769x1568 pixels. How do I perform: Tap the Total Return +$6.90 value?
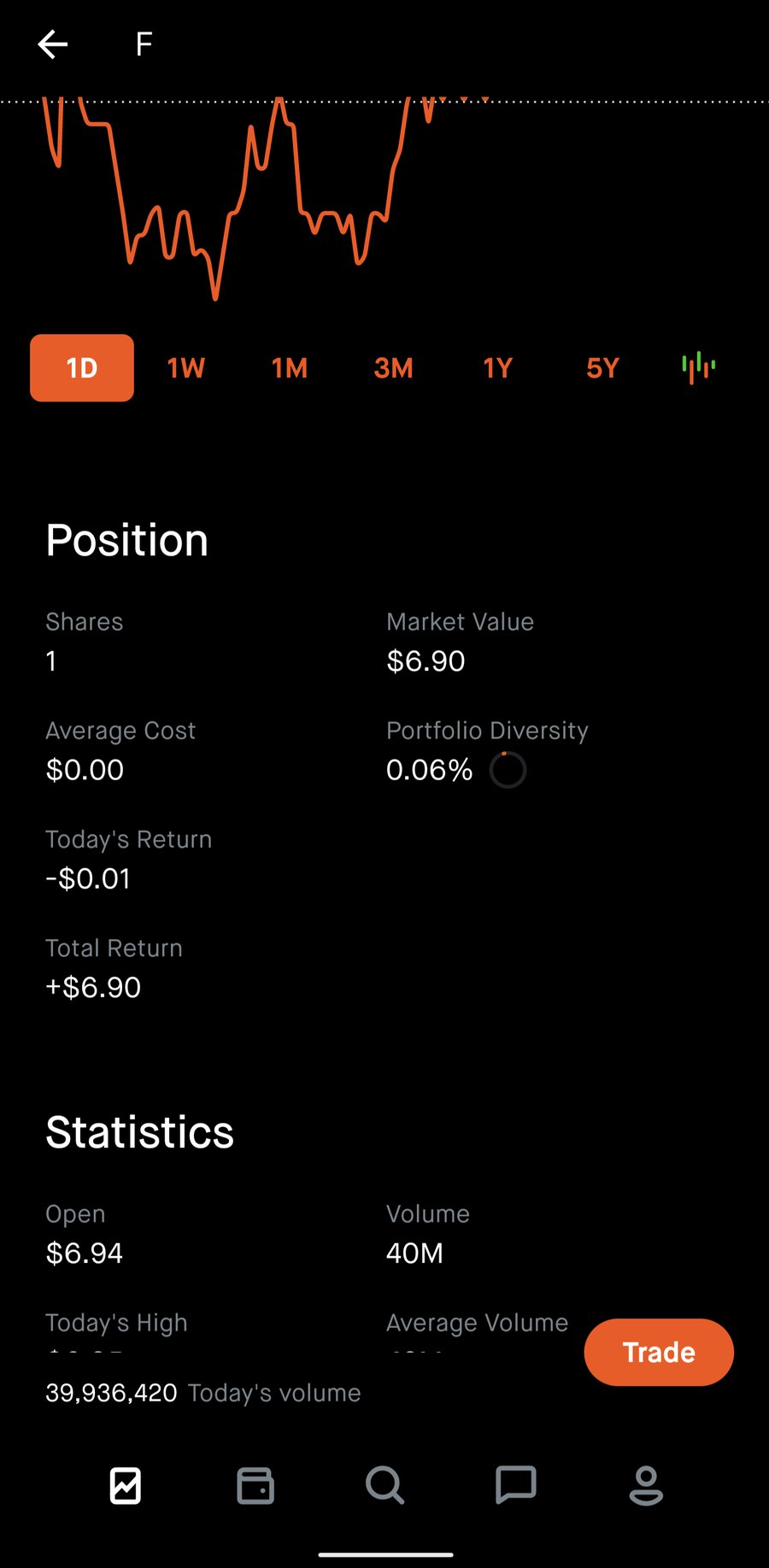[x=92, y=987]
